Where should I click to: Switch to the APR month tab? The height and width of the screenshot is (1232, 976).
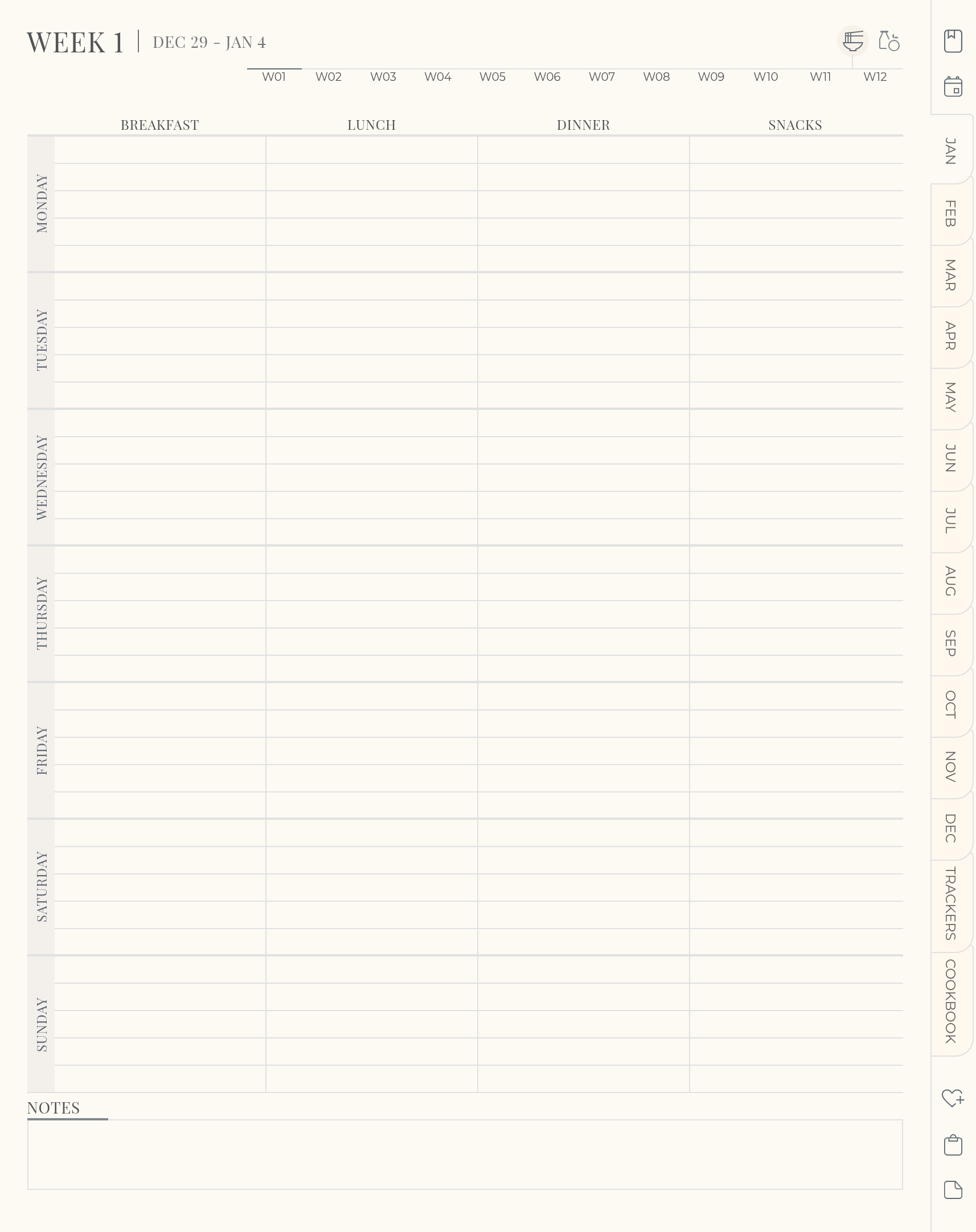coord(950,336)
